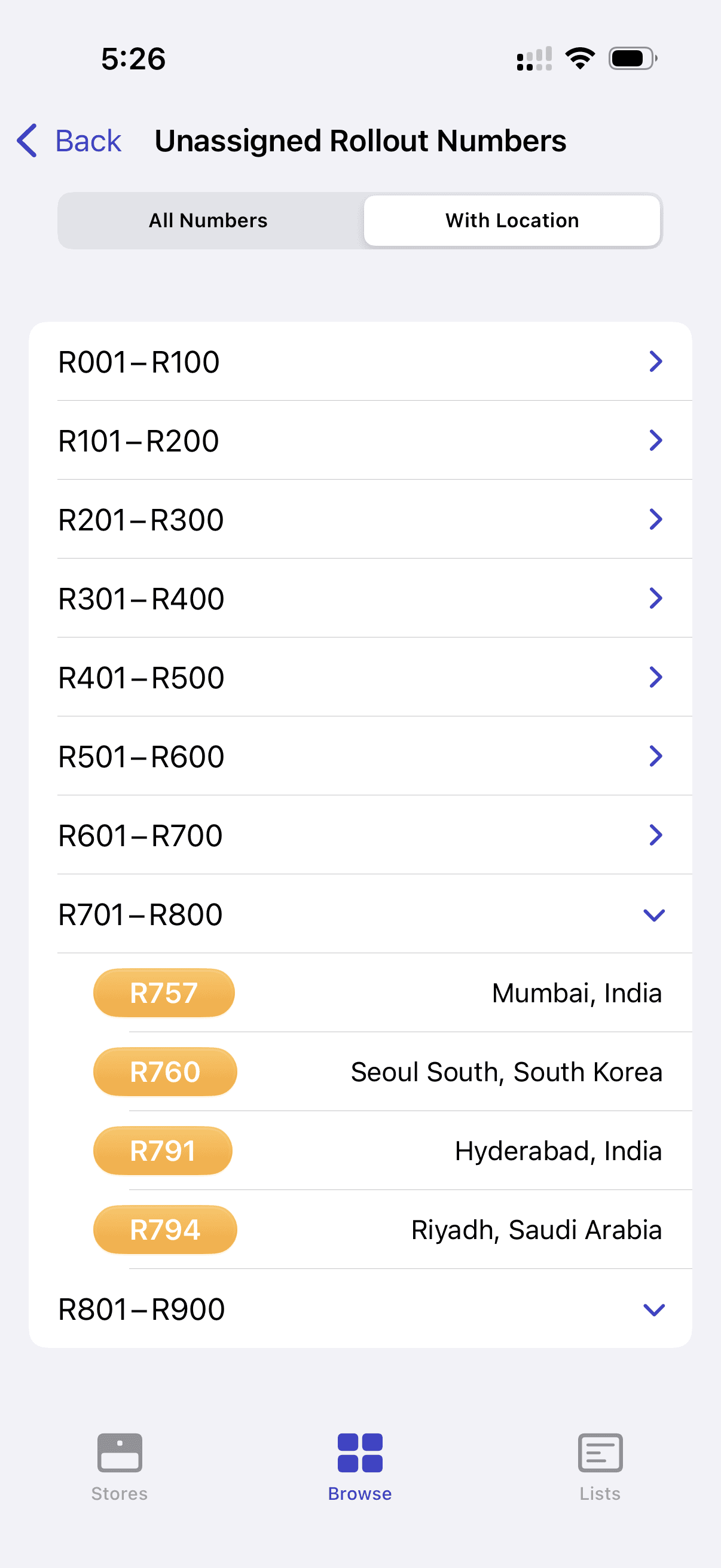
Task: Switch to the Stores tab
Action: [119, 1466]
